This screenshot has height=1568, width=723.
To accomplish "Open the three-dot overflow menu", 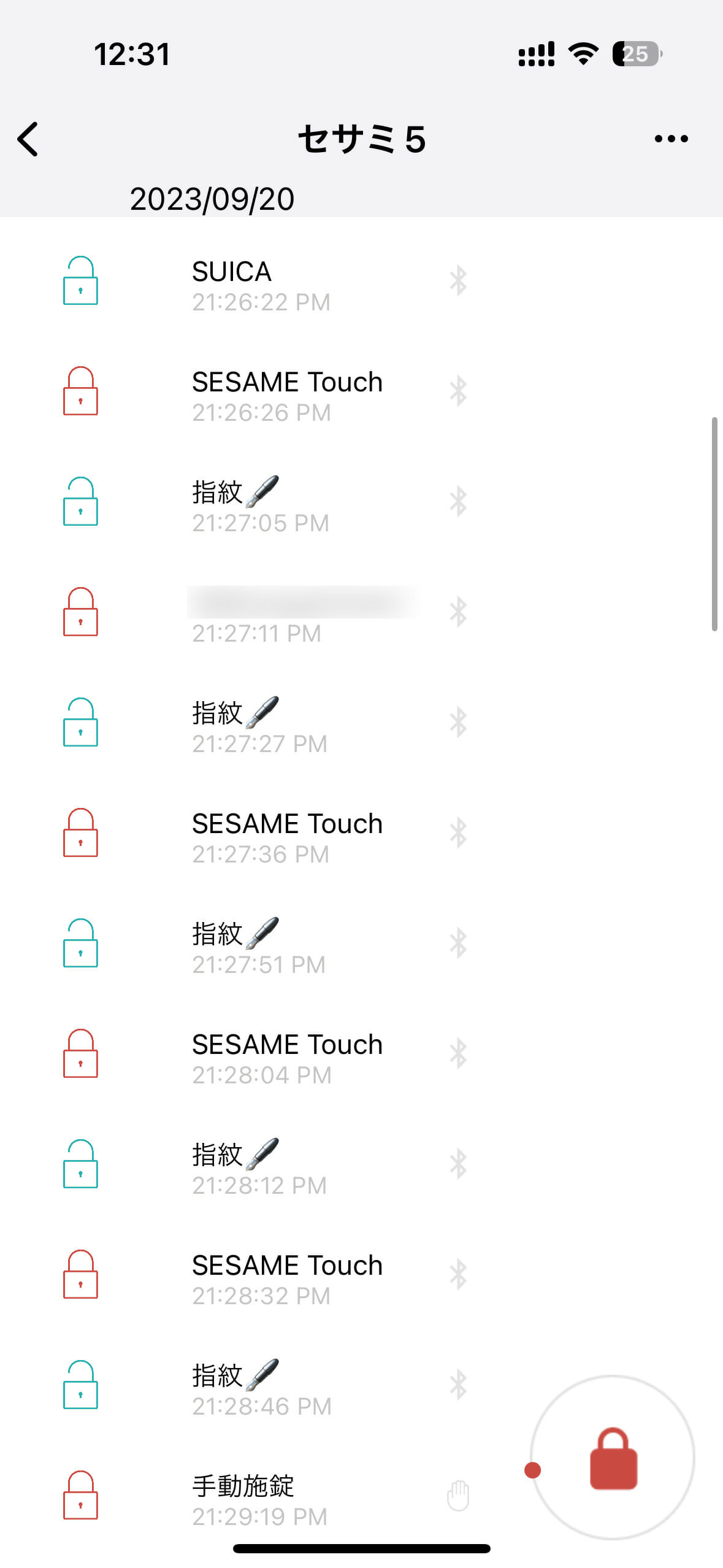I will [671, 139].
